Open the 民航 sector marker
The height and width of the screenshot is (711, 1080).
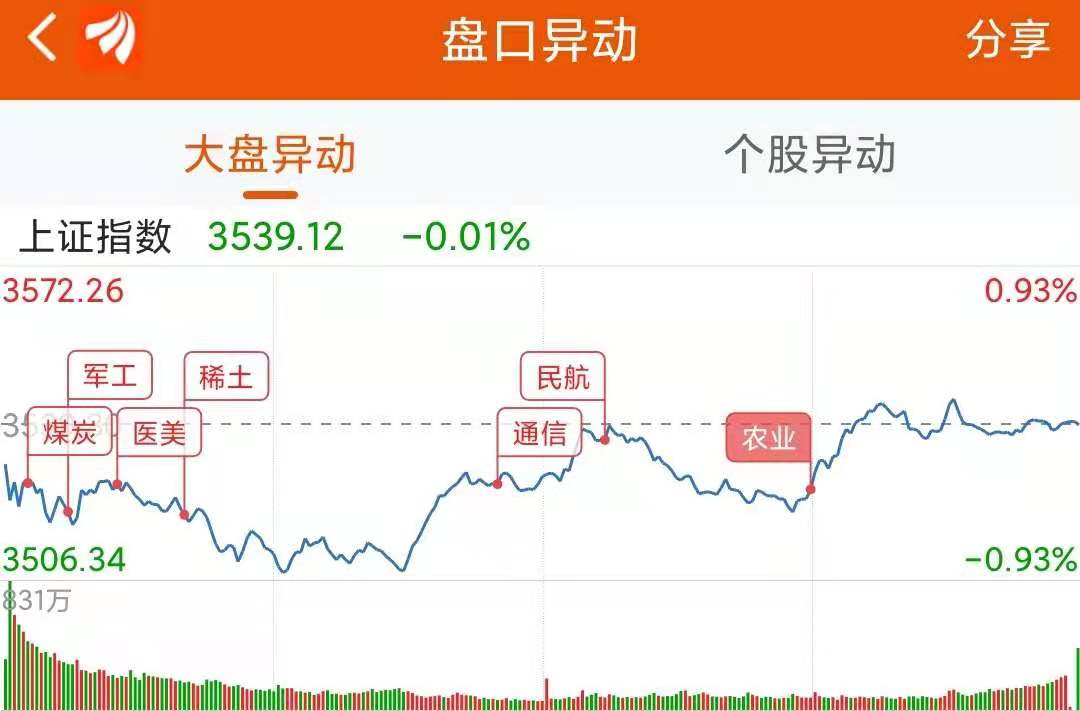[x=563, y=376]
